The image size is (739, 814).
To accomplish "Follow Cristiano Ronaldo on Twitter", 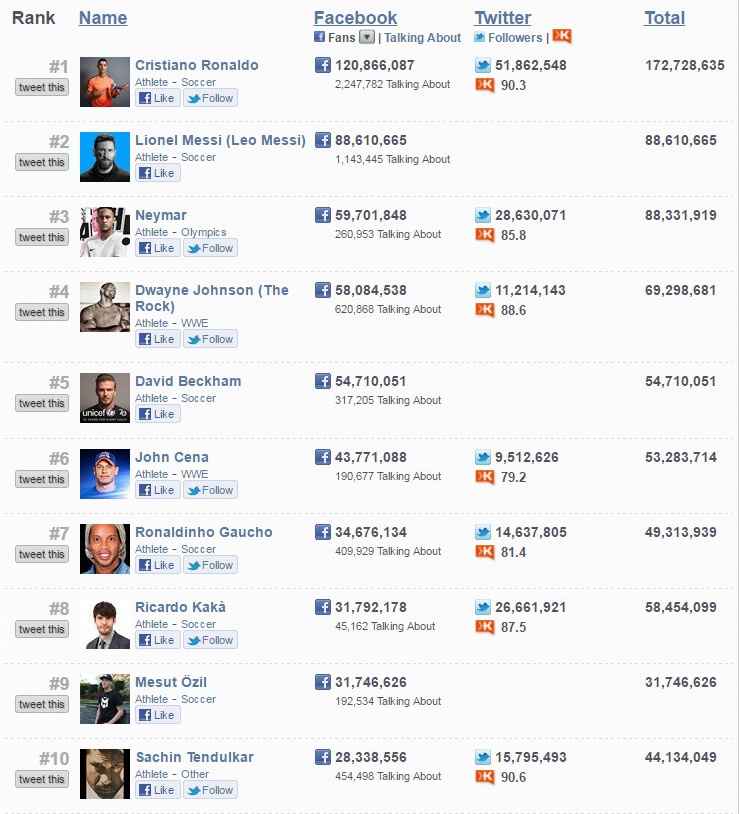I will pos(210,98).
